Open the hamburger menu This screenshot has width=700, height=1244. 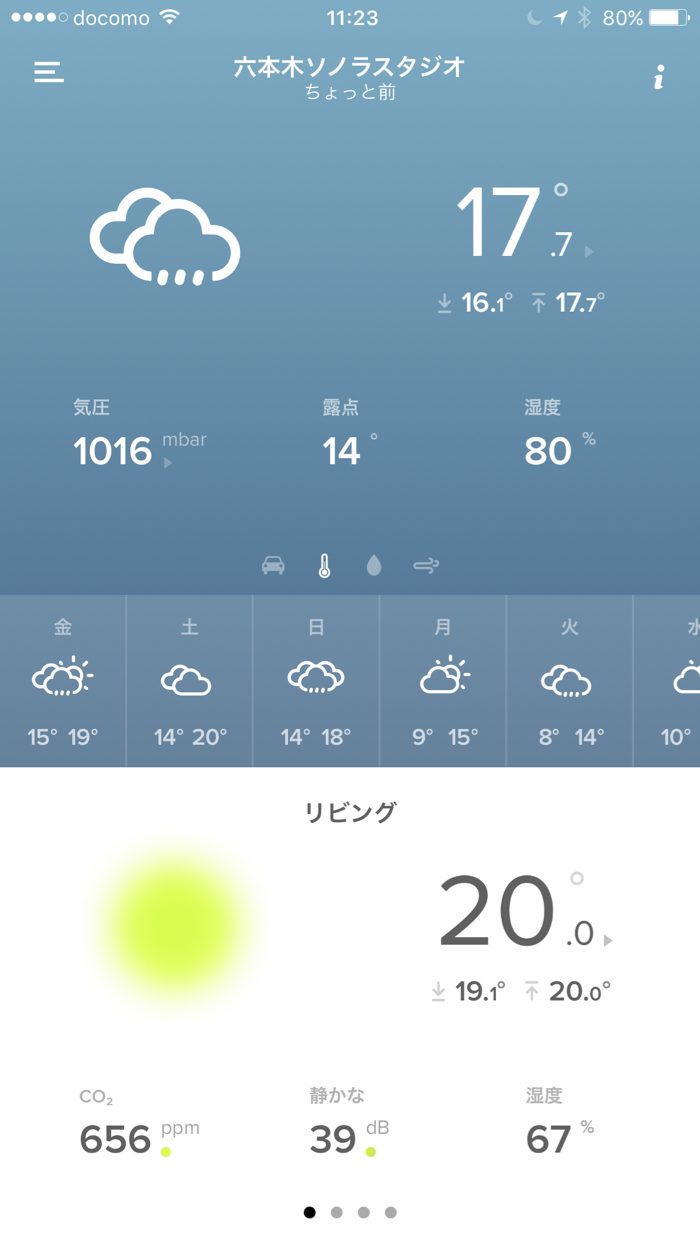49,73
